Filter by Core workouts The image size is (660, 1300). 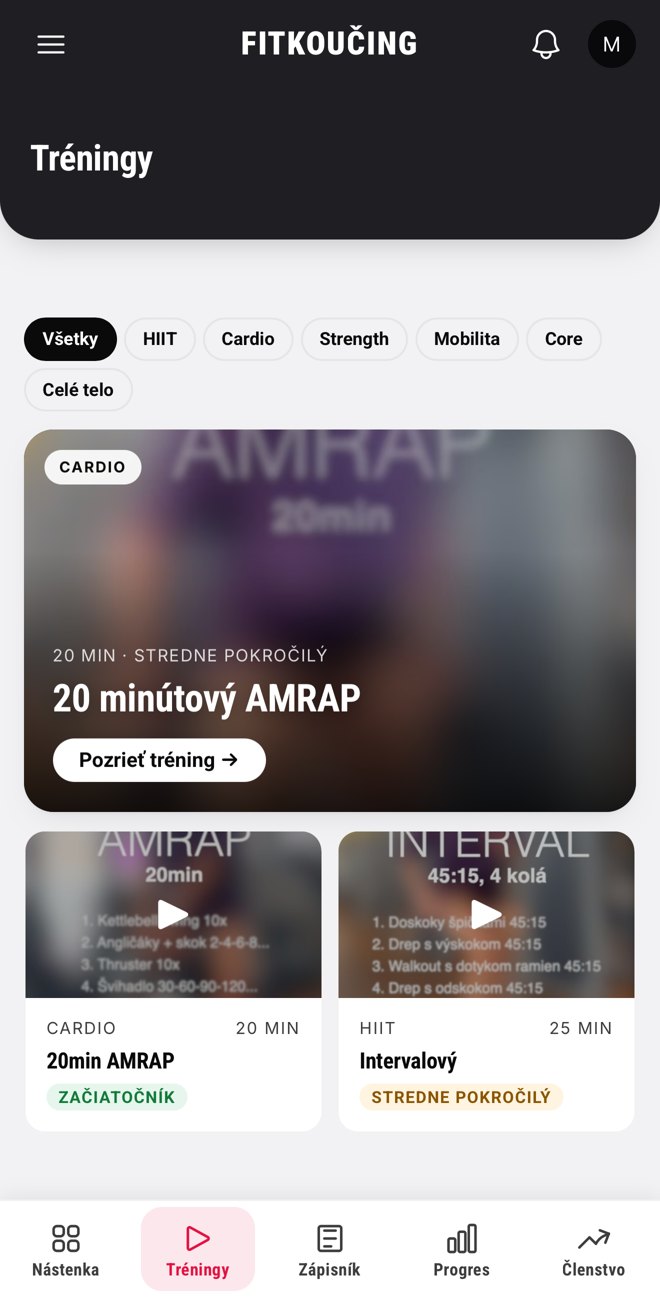click(x=564, y=339)
